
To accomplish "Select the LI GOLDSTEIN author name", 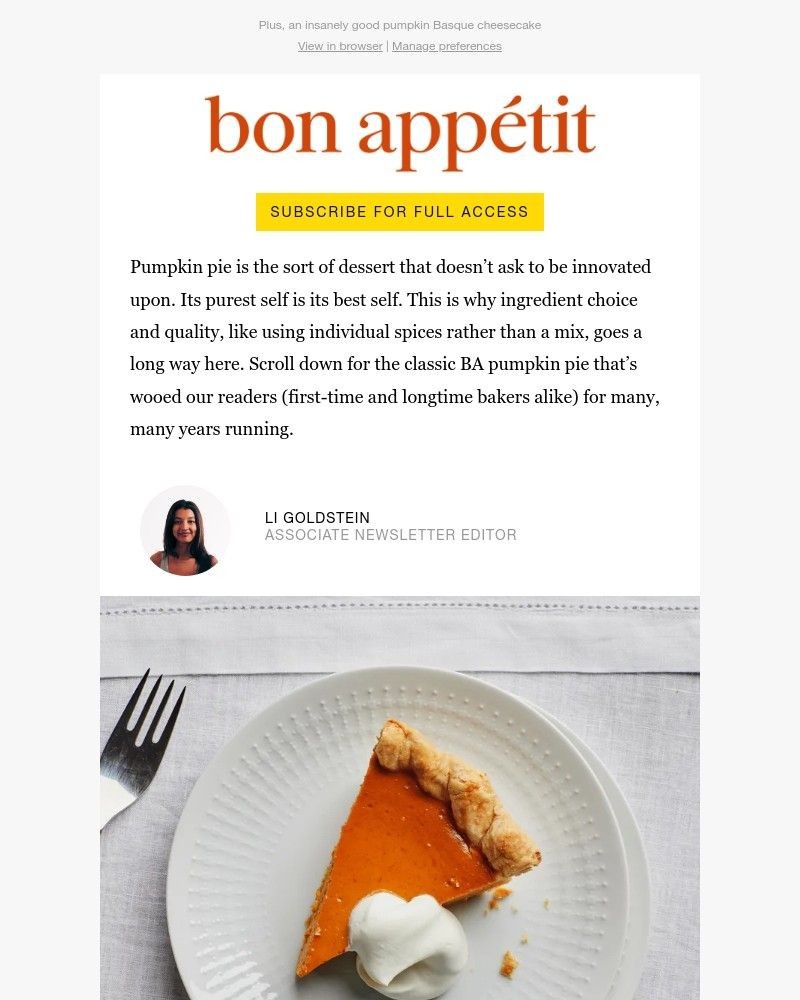I will (x=317, y=518).
